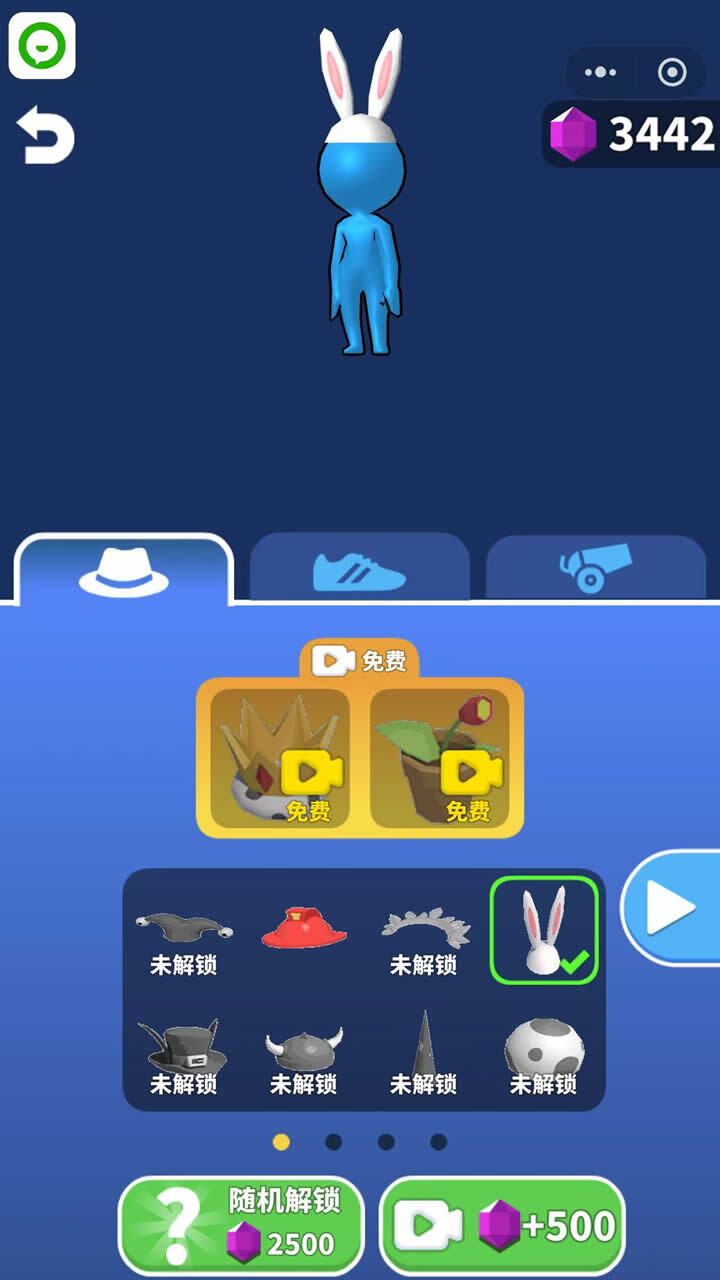
Task: Switch to the hats tab
Action: (x=124, y=570)
